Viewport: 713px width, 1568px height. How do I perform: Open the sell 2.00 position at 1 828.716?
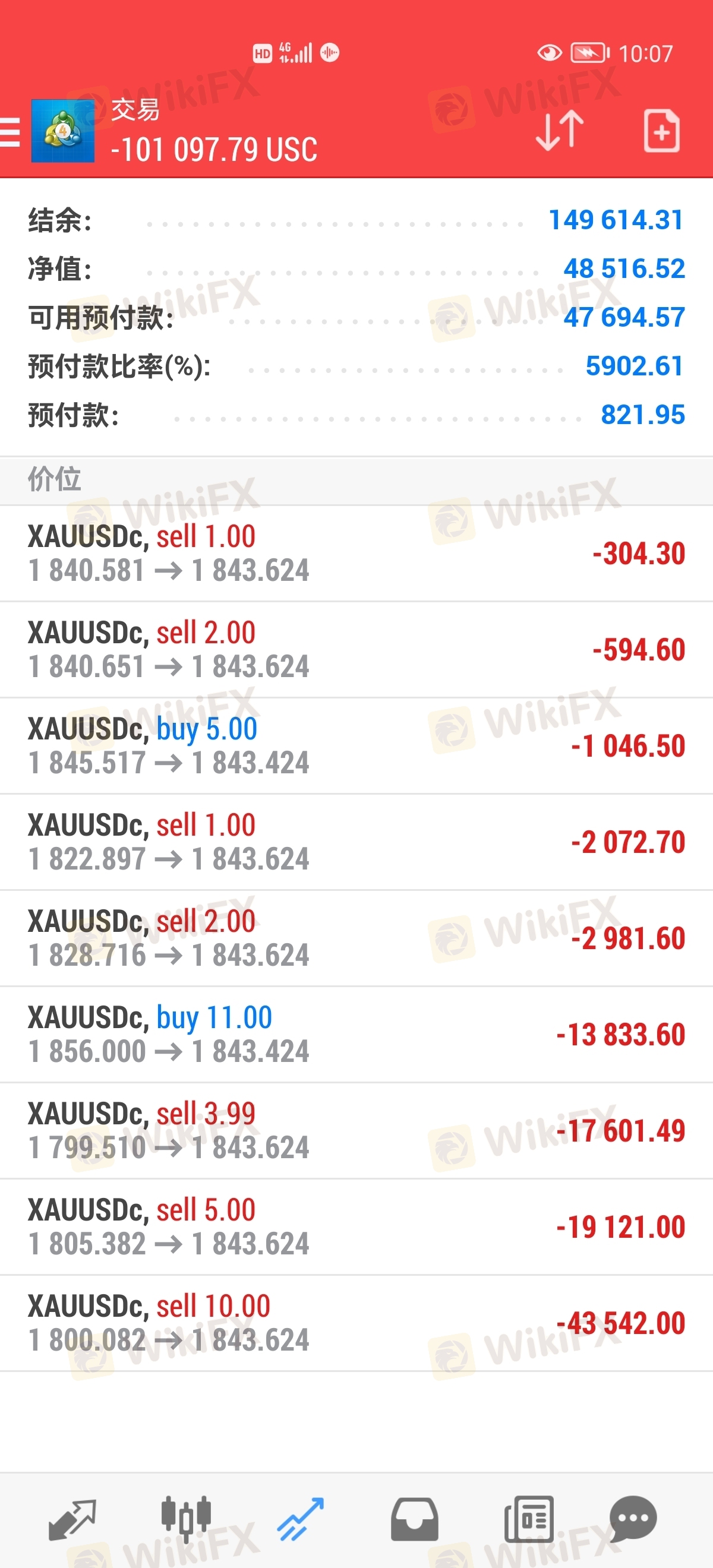[x=356, y=938]
